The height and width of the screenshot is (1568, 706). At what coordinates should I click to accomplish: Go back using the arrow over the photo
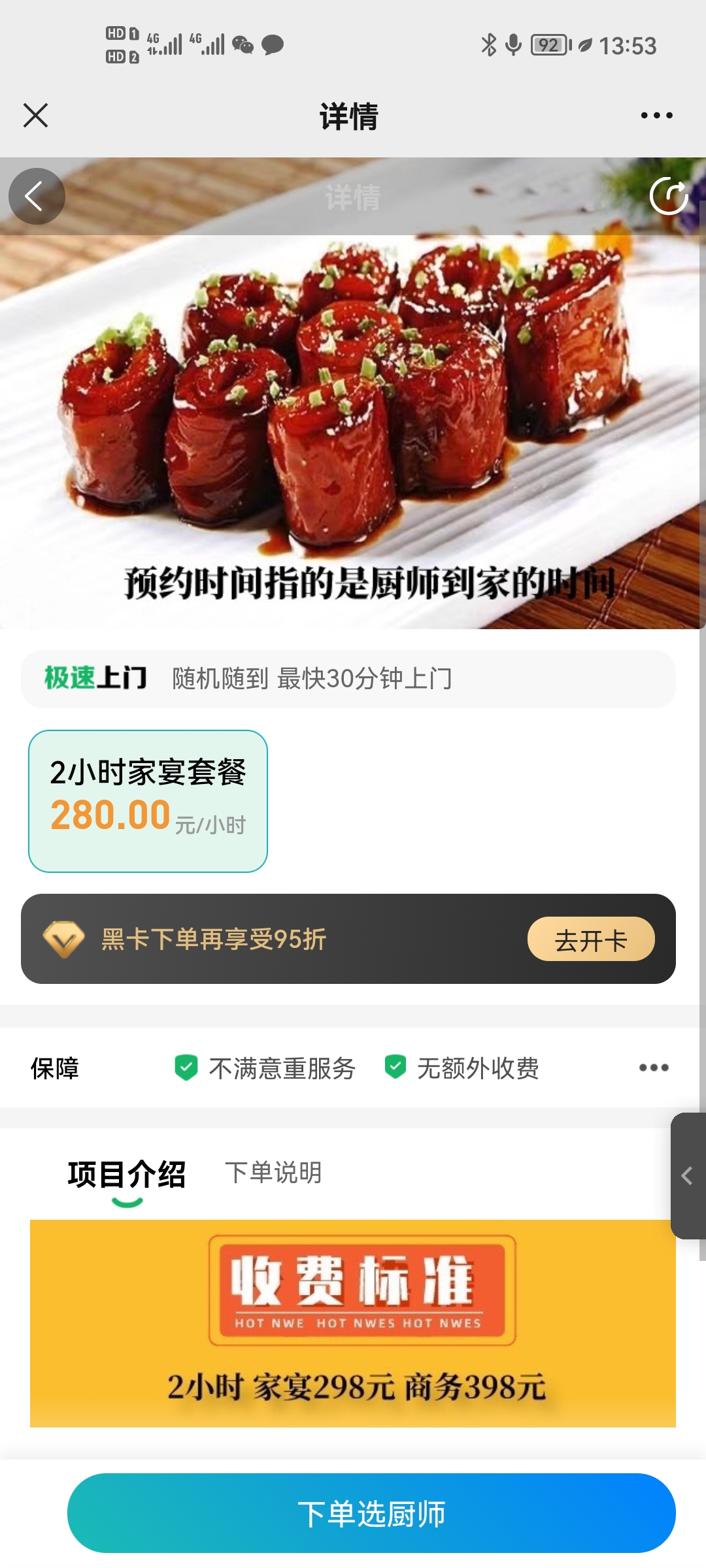coord(36,196)
